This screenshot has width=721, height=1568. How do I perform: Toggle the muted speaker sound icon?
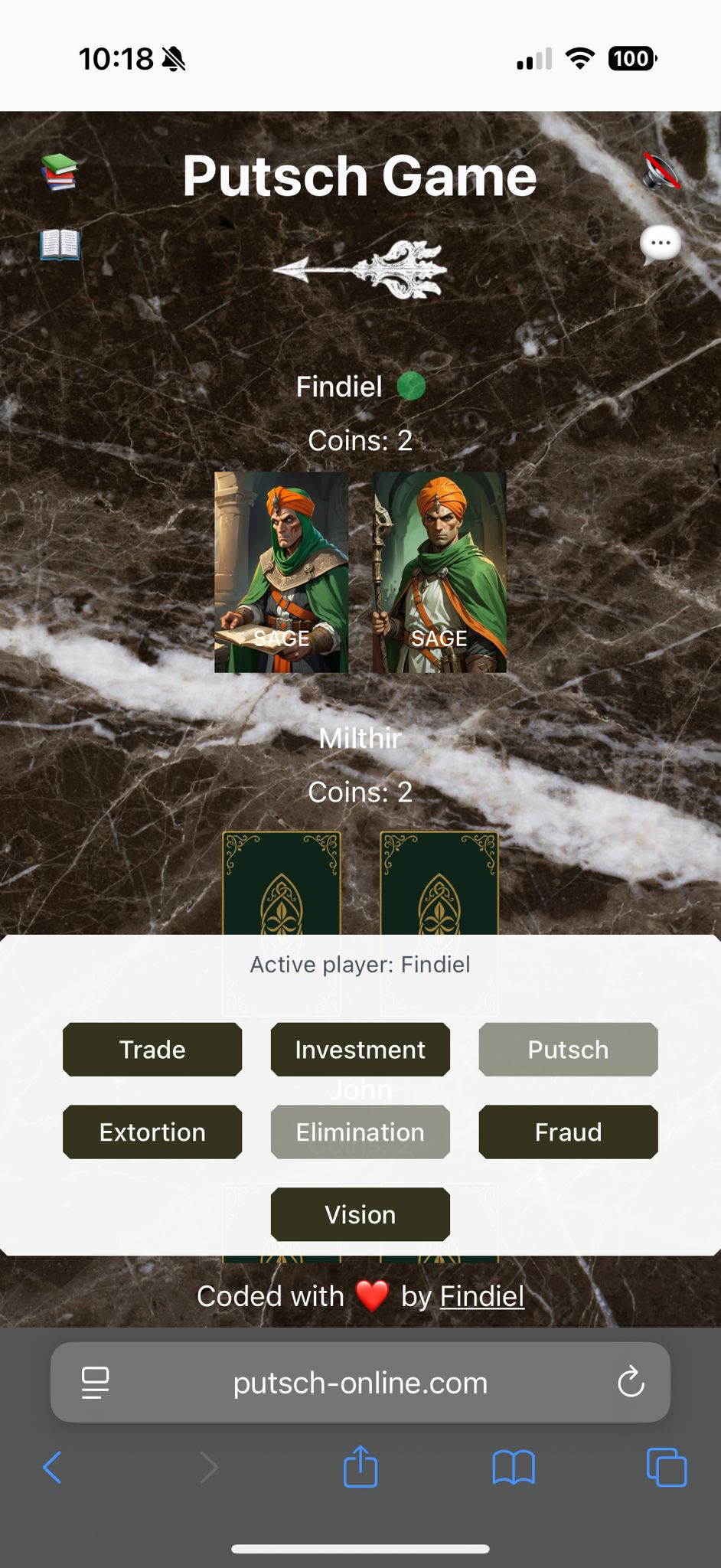point(661,171)
